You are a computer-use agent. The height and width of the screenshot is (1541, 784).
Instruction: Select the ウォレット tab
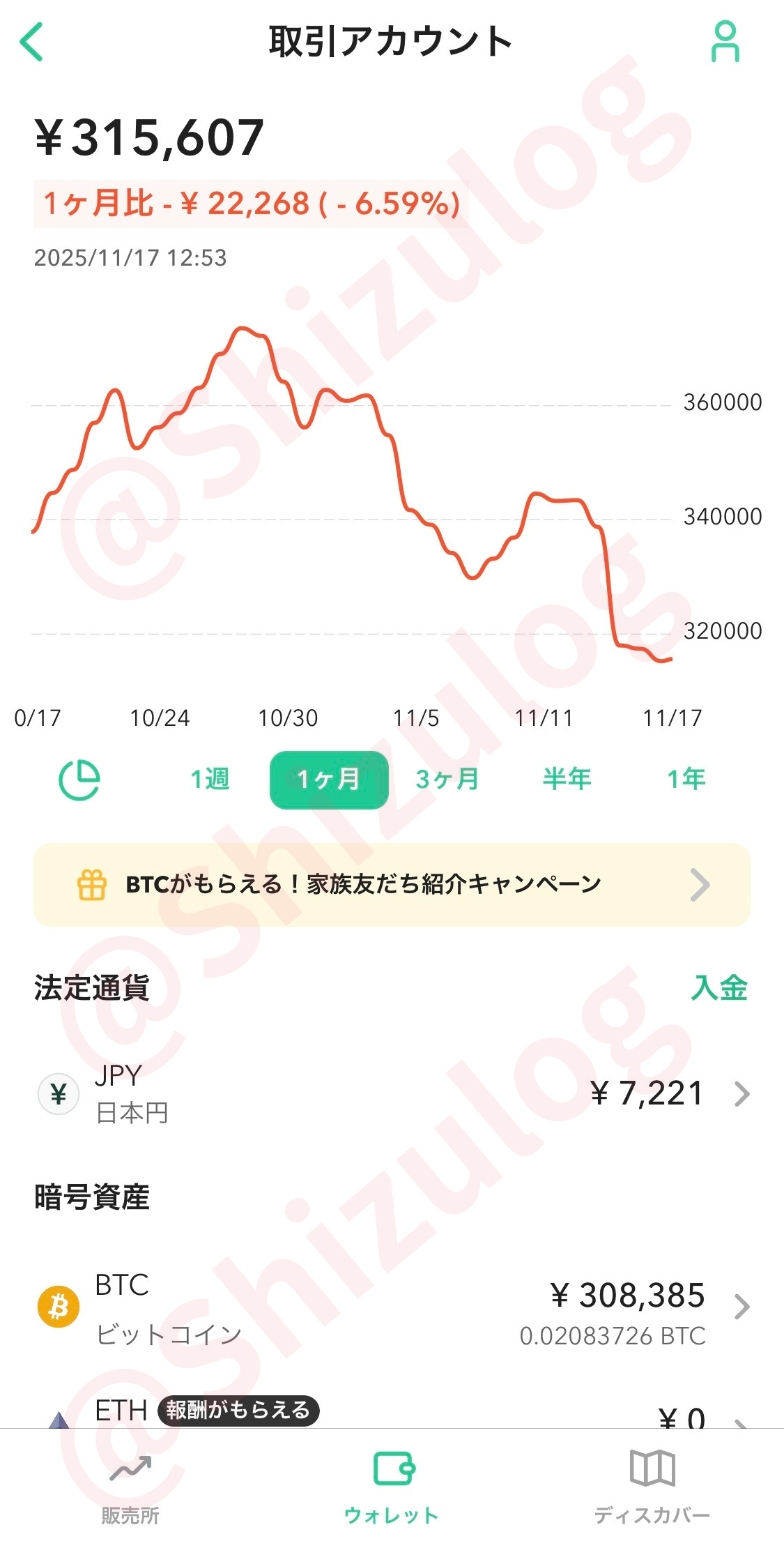pyautogui.click(x=392, y=1492)
